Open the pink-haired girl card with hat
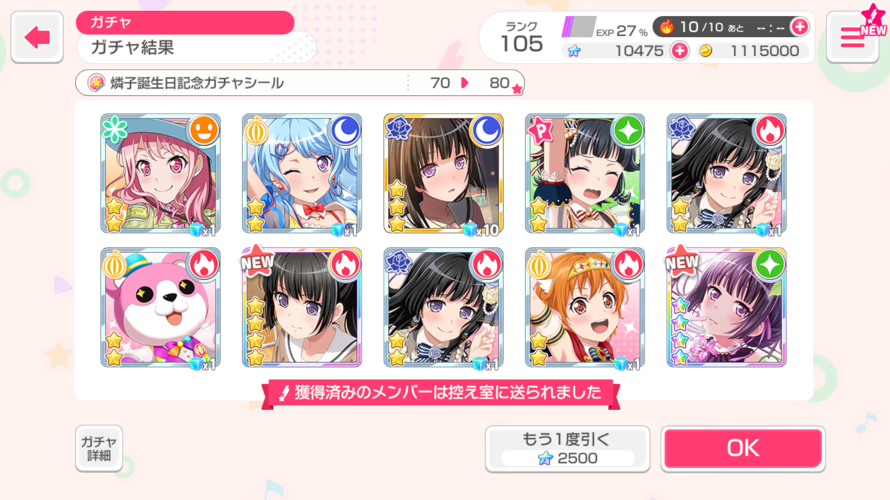The image size is (890, 500). coord(160,174)
